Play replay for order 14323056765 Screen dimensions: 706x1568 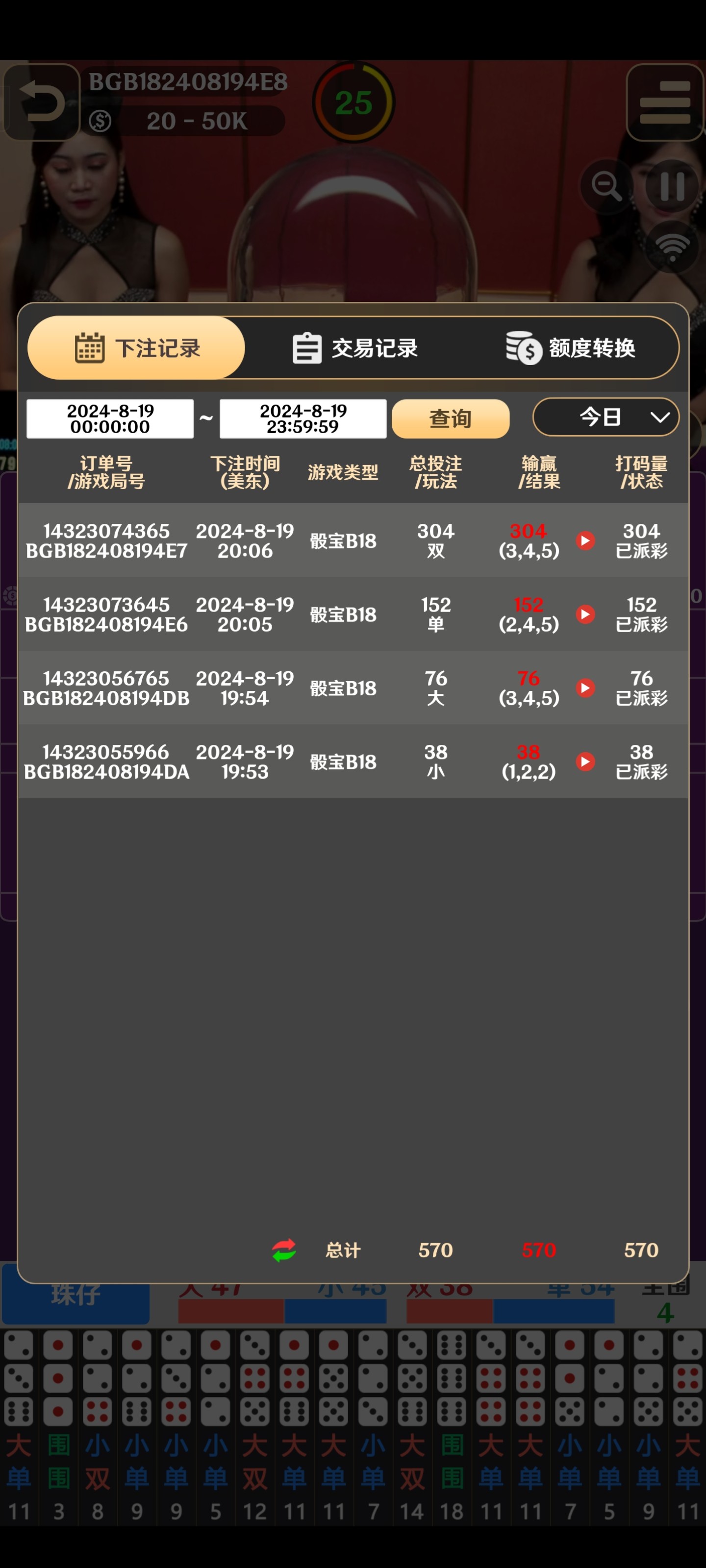(x=585, y=688)
